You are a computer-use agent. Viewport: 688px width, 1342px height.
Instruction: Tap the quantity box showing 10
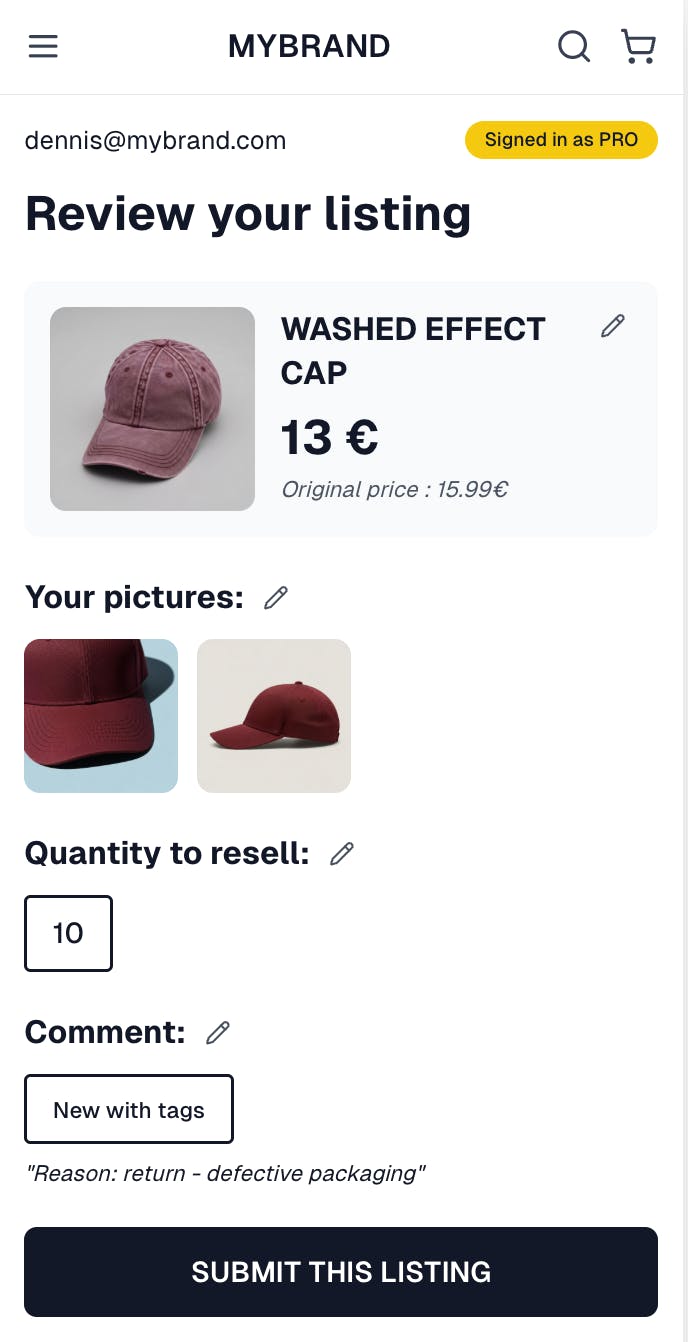pyautogui.click(x=68, y=933)
